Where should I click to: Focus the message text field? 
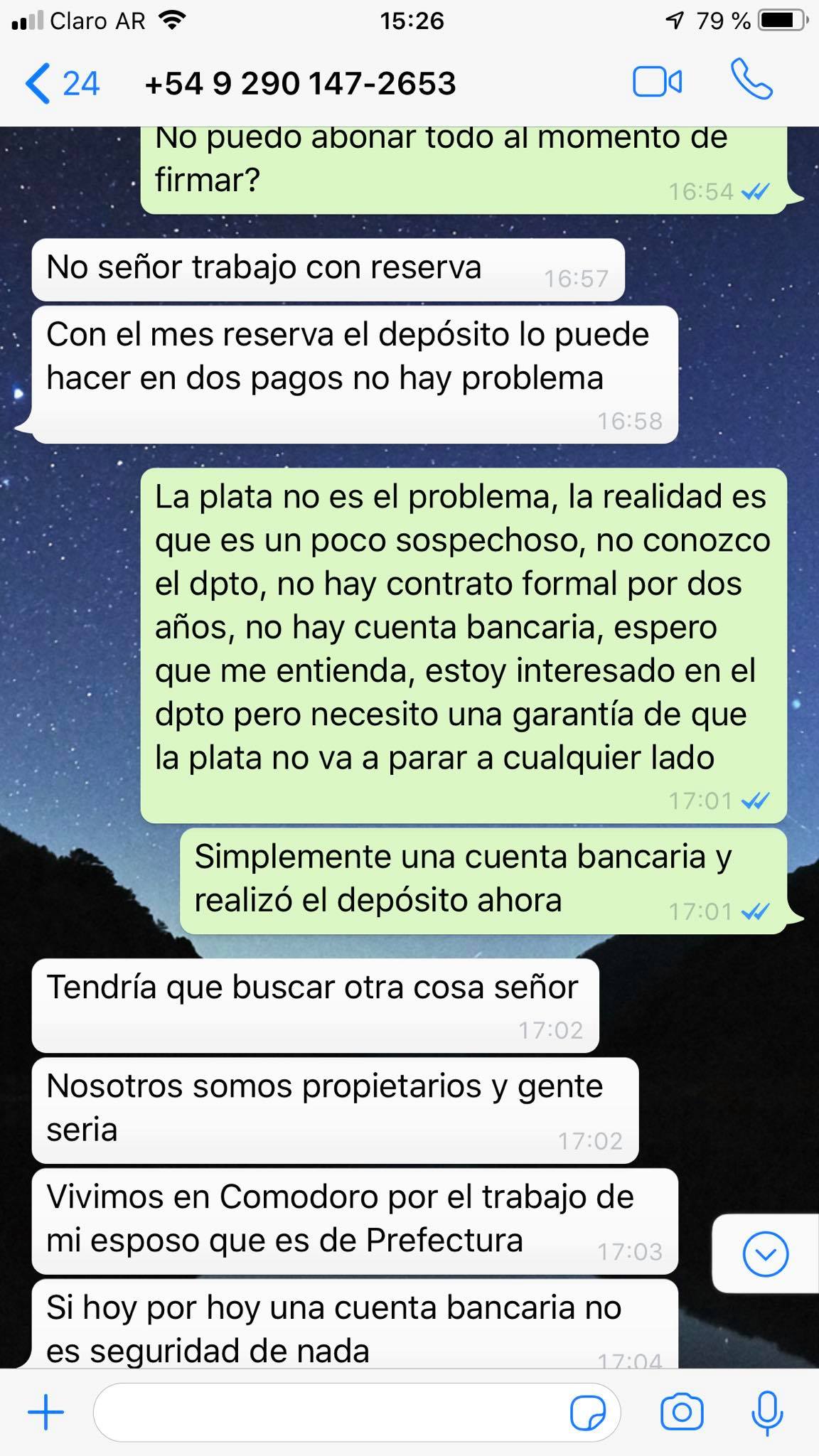tap(327, 1412)
